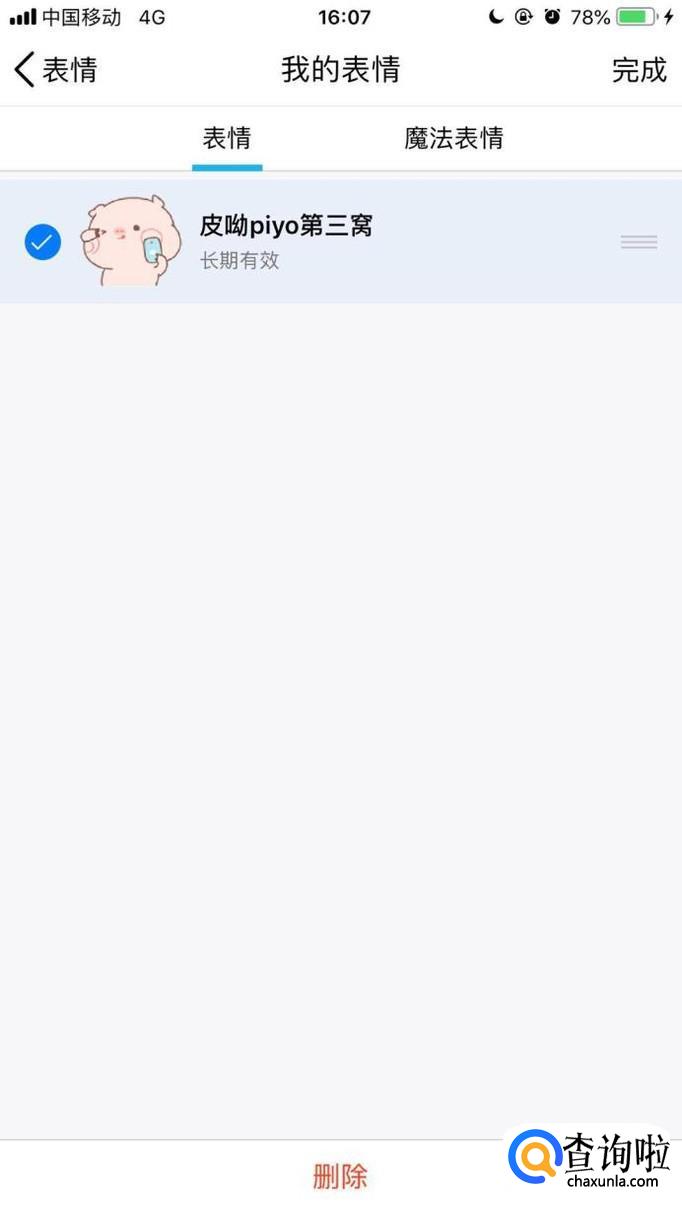Switch to the 魔法表情 tab
Image resolution: width=682 pixels, height=1212 pixels.
tap(453, 138)
